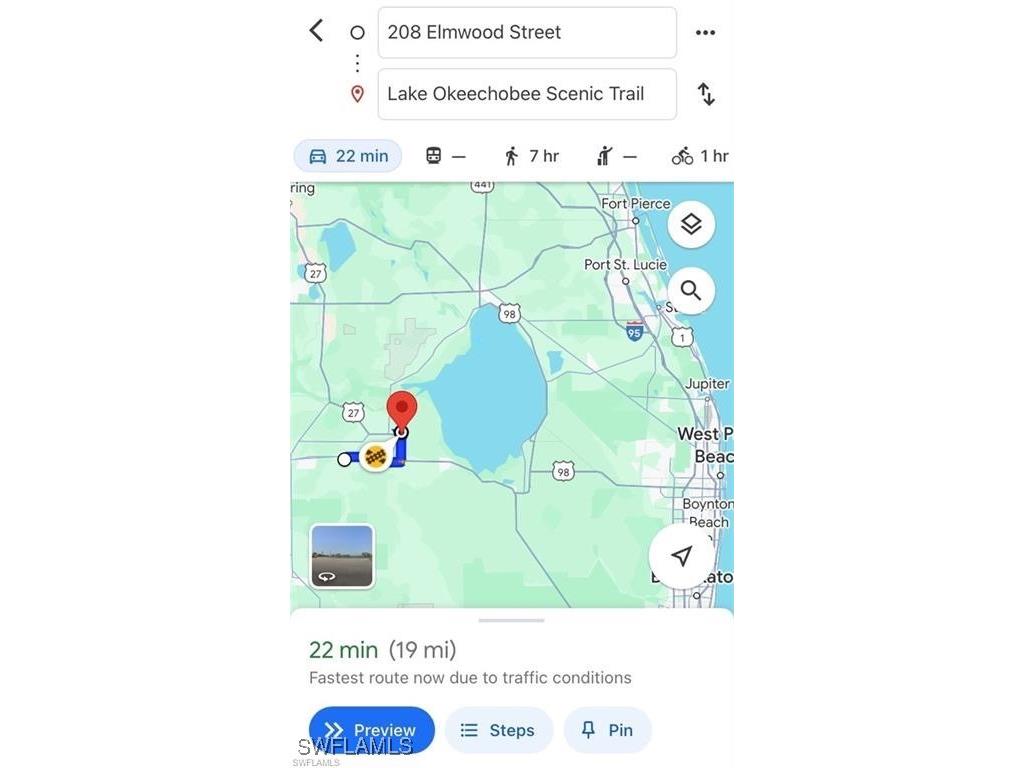Tap the red destination marker
The height and width of the screenshot is (768, 1024).
pyautogui.click(x=402, y=410)
